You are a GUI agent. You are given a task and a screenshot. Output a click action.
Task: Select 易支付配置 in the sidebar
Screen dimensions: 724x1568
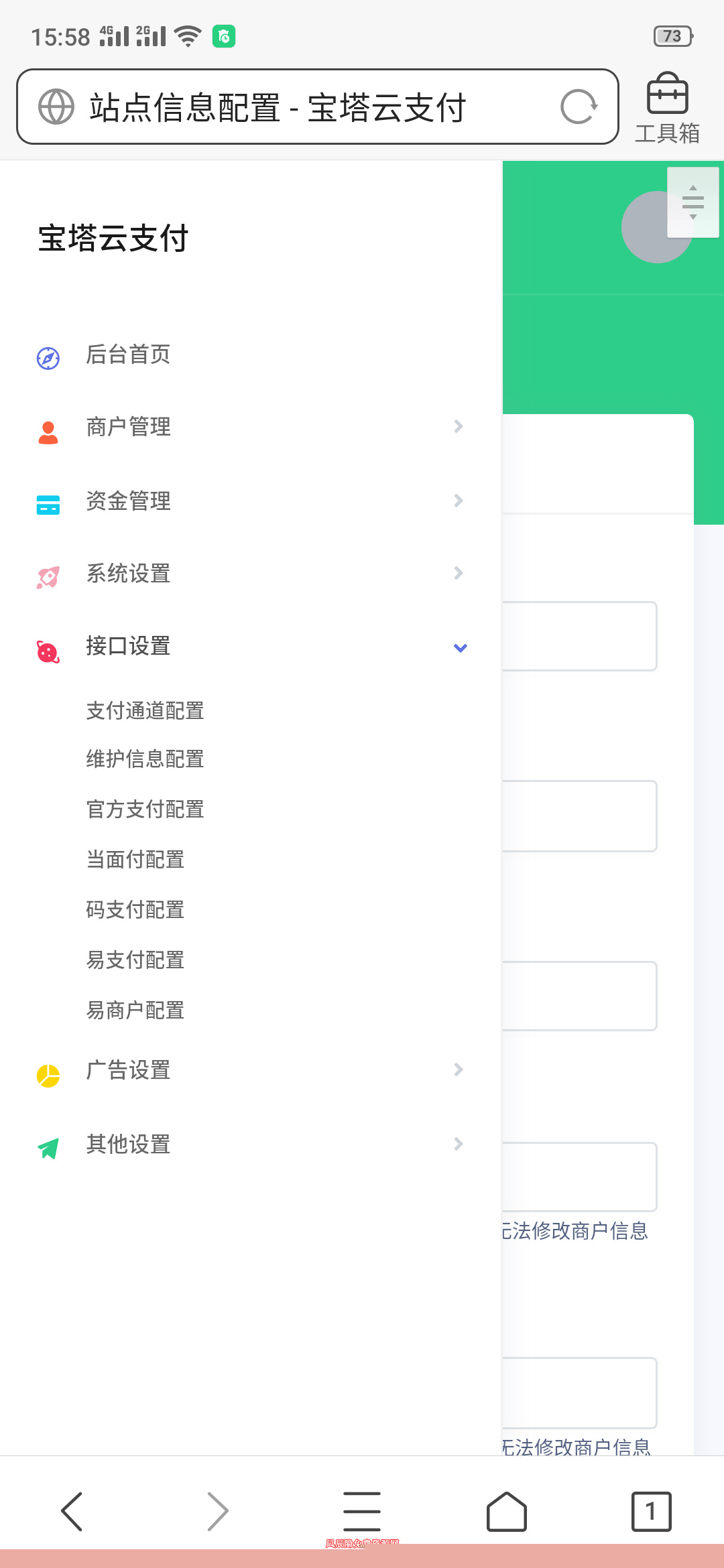pyautogui.click(x=135, y=960)
